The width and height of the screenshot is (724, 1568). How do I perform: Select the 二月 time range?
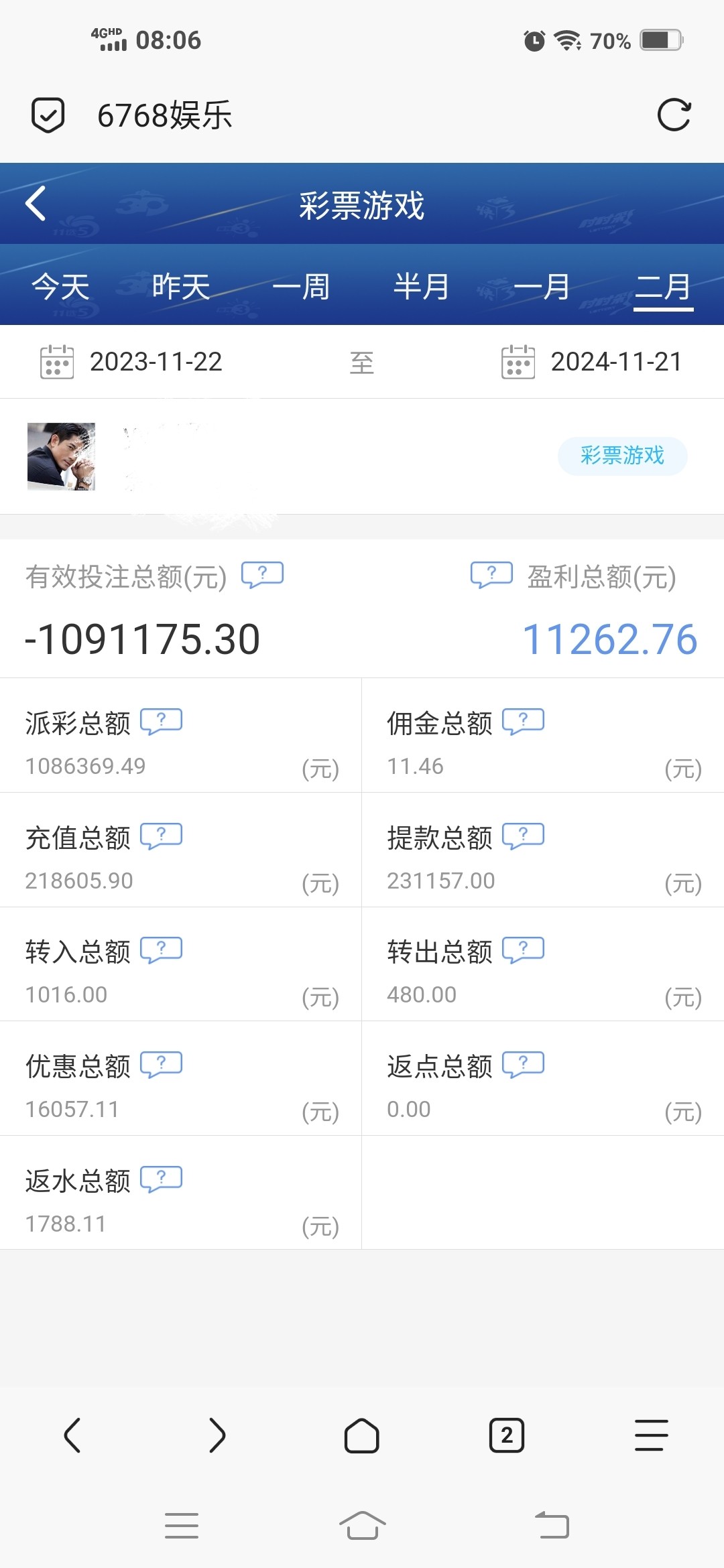point(663,287)
